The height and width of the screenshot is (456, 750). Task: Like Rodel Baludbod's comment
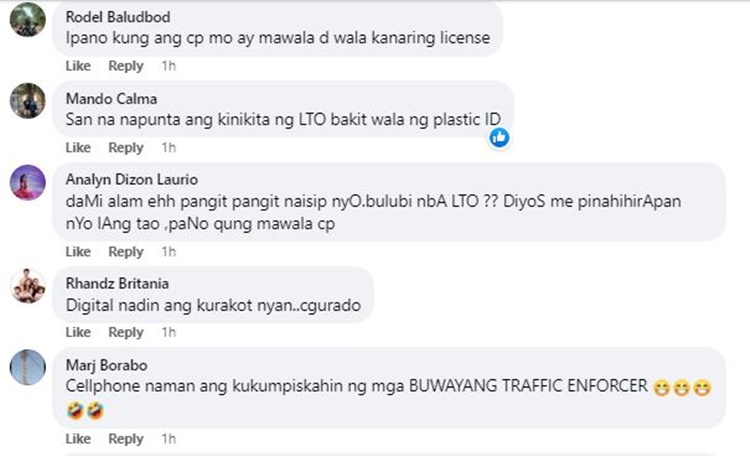click(78, 66)
